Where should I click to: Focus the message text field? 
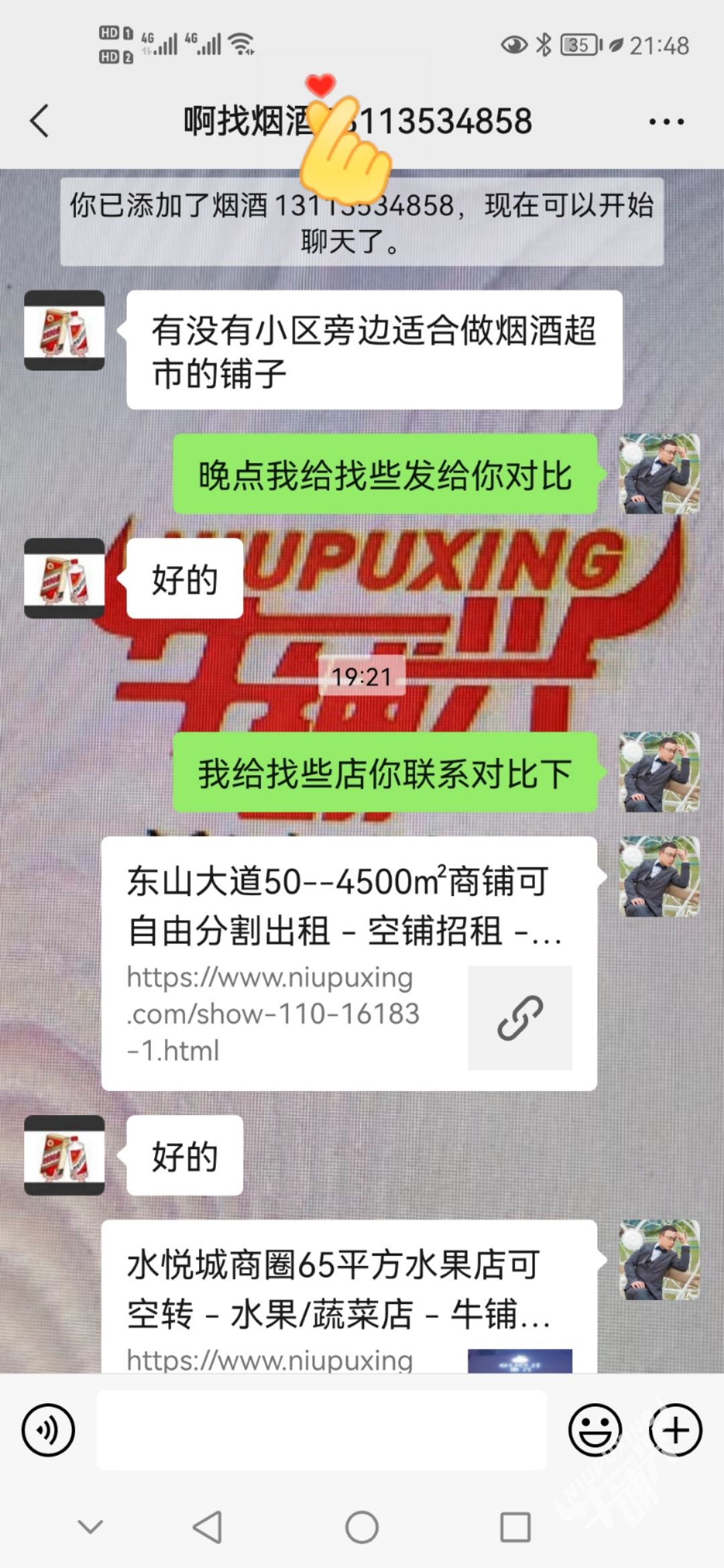click(x=322, y=1429)
